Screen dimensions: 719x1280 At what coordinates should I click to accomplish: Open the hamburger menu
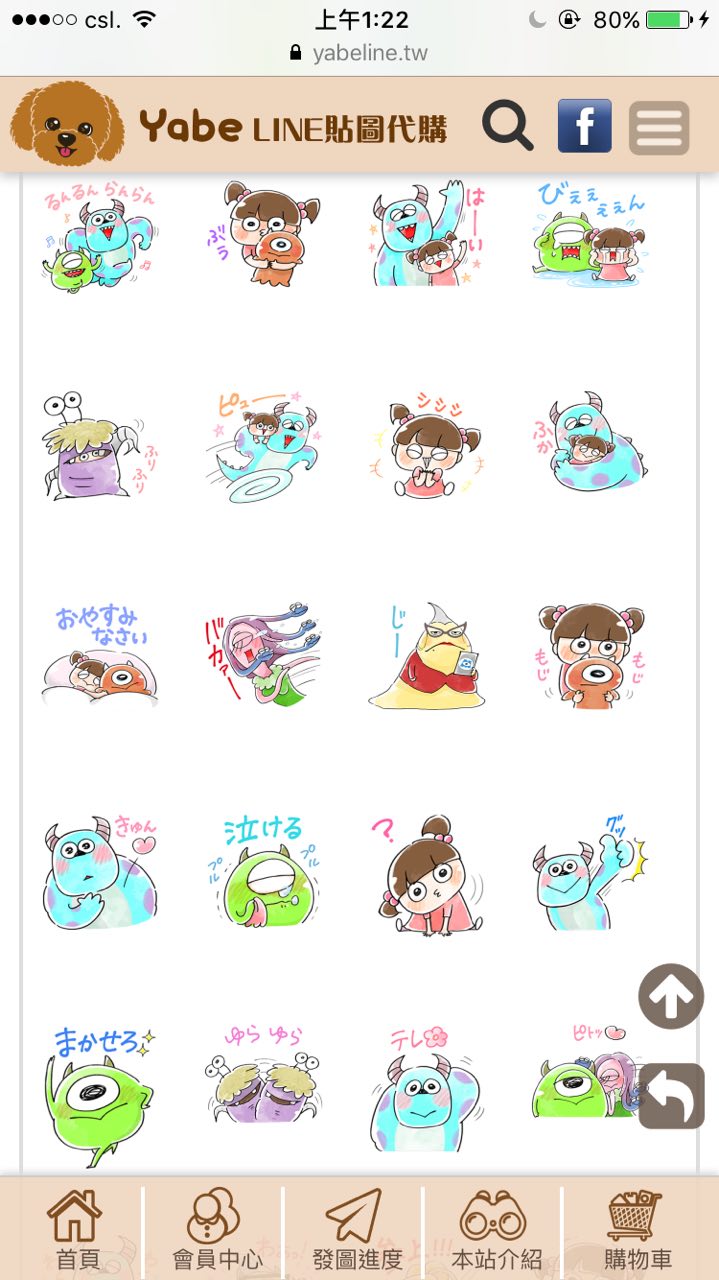(659, 128)
